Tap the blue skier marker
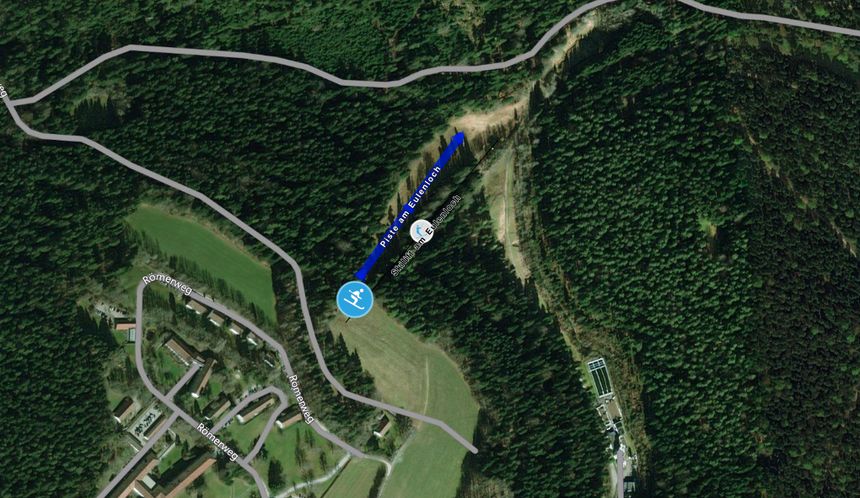The height and width of the screenshot is (498, 860). 354,299
